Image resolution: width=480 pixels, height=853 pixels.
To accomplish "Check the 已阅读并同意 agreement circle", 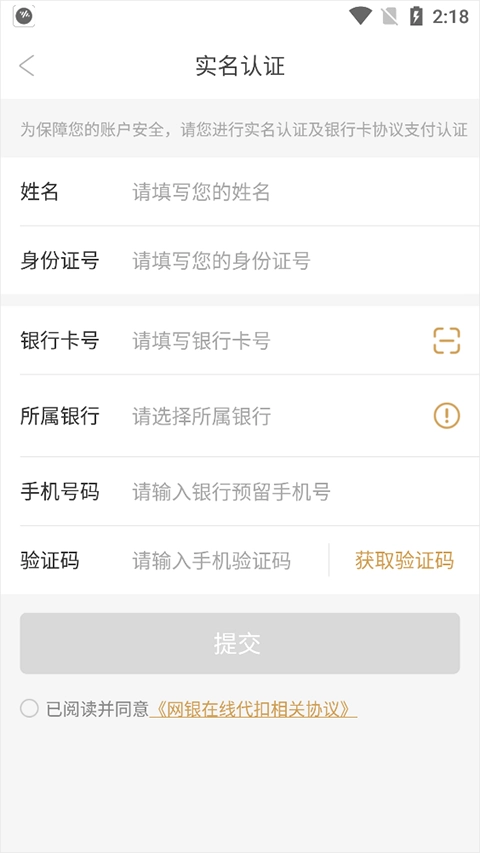I will click(29, 709).
